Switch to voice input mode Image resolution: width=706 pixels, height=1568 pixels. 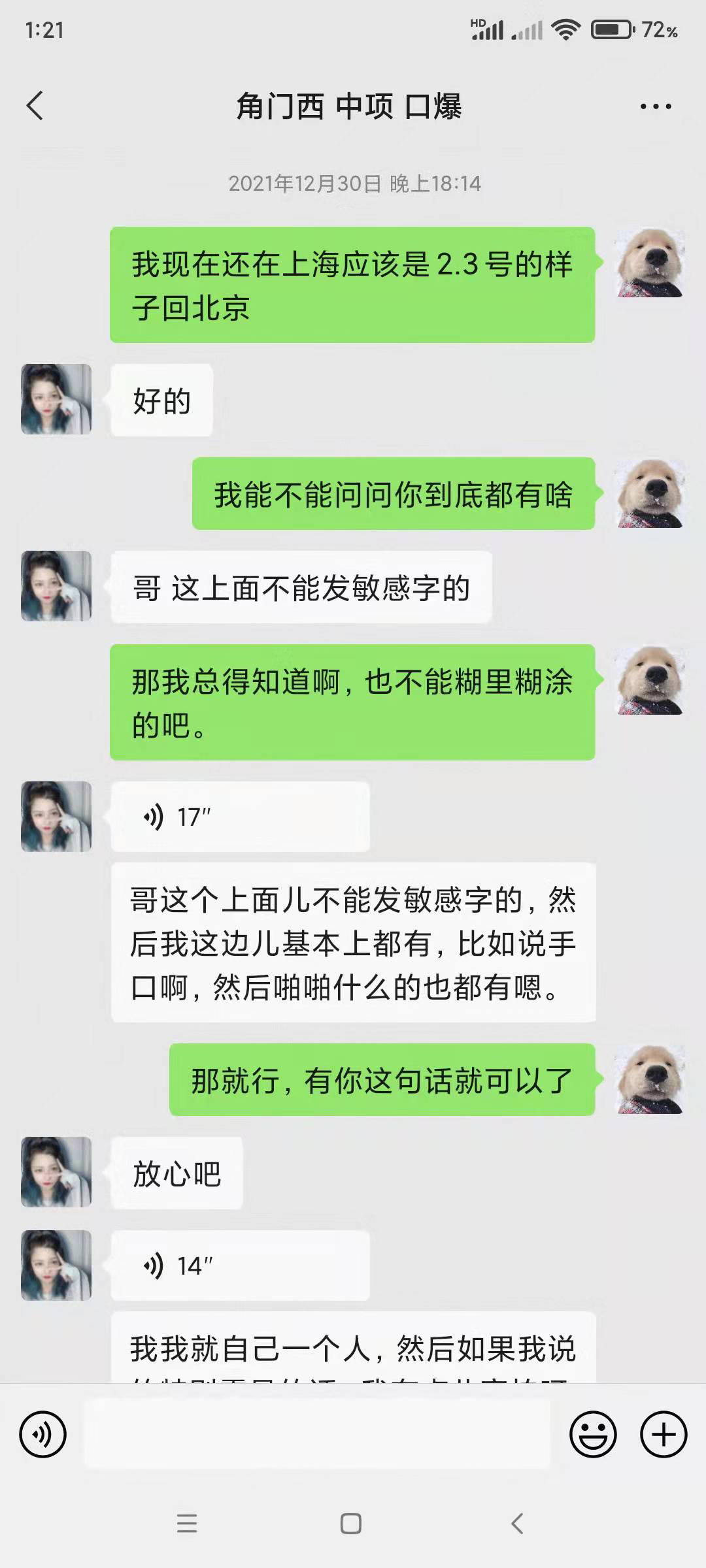tap(43, 1435)
